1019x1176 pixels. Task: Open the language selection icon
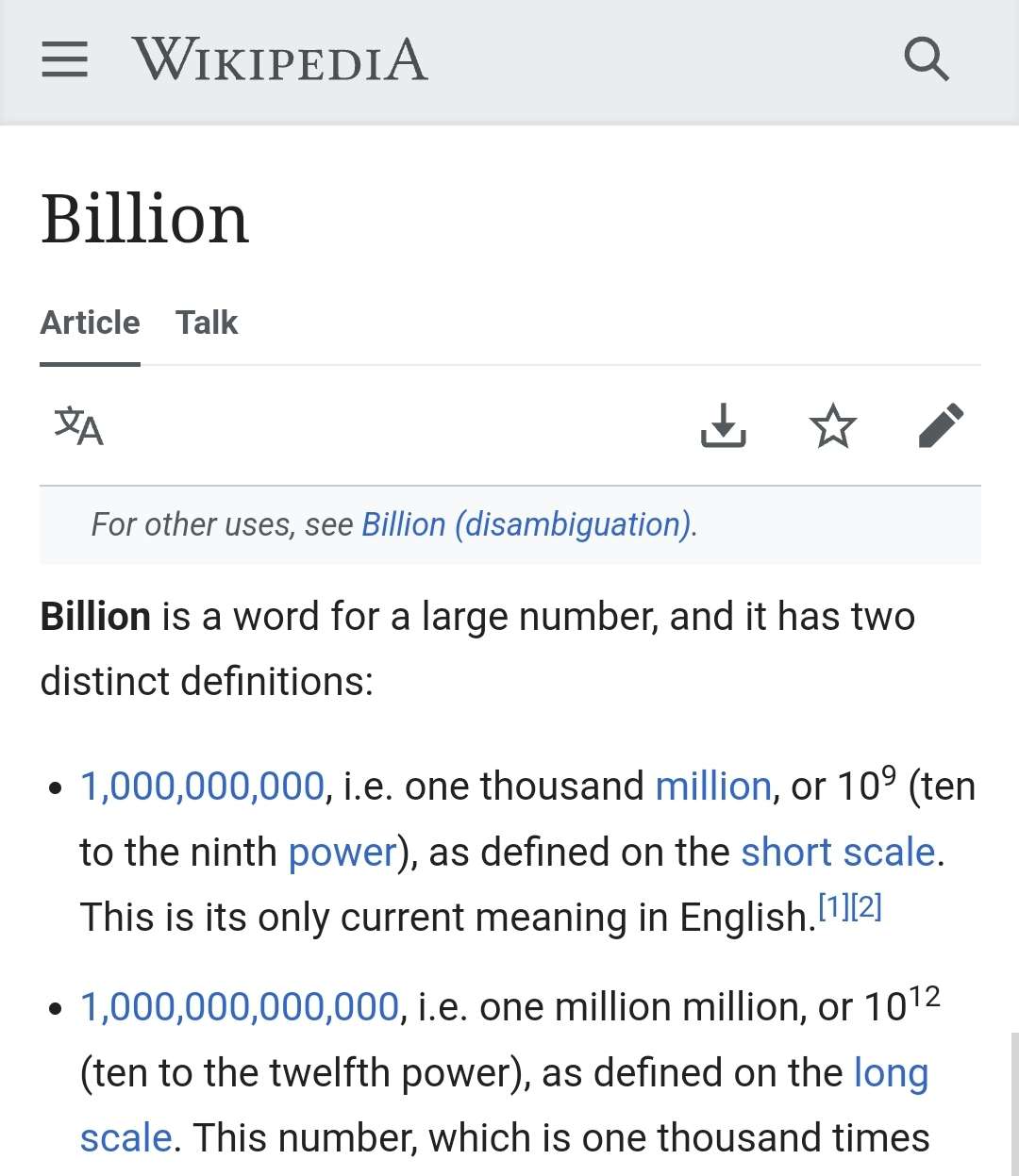[78, 425]
